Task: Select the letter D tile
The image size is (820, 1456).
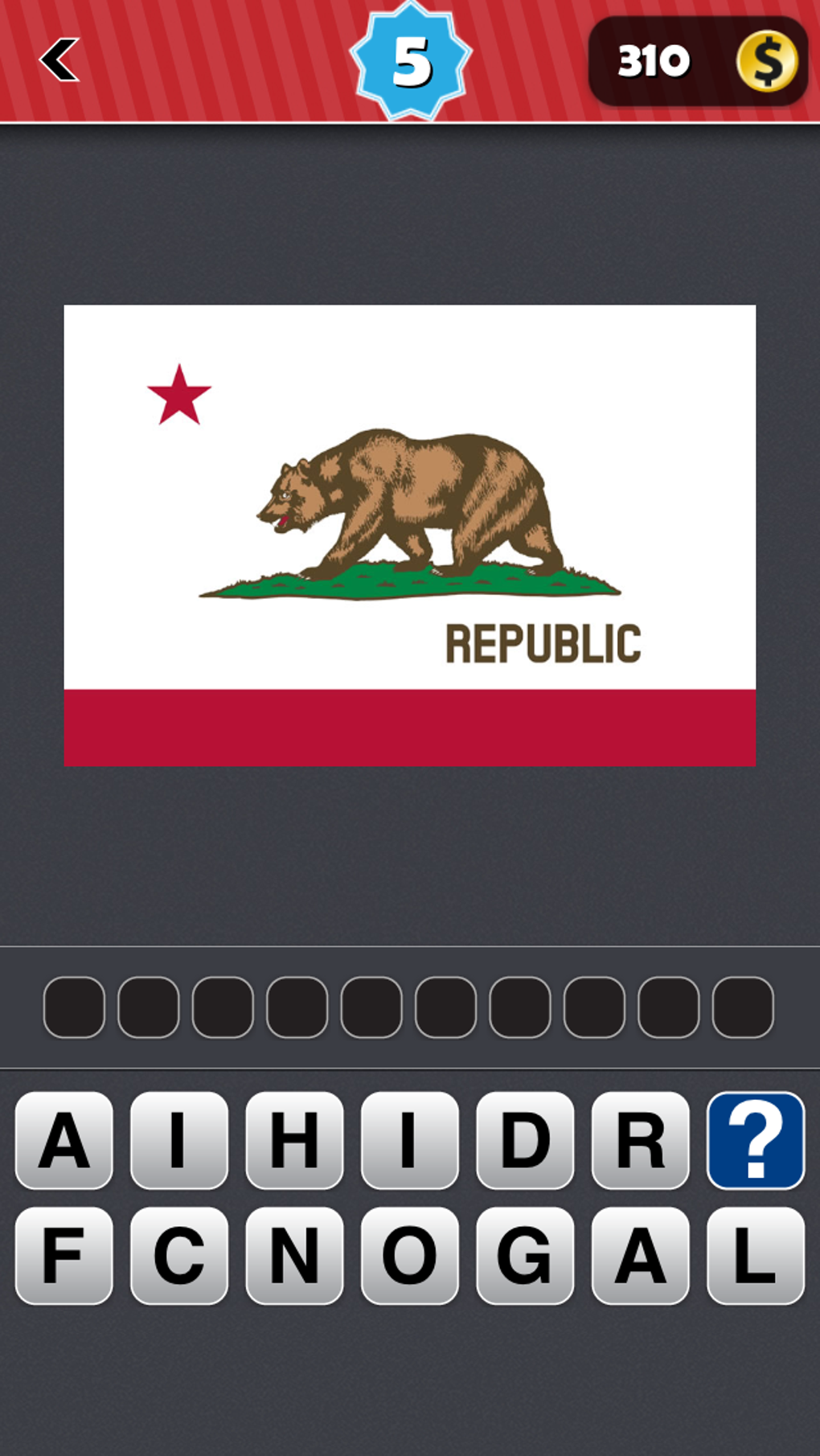Action: pos(525,1140)
